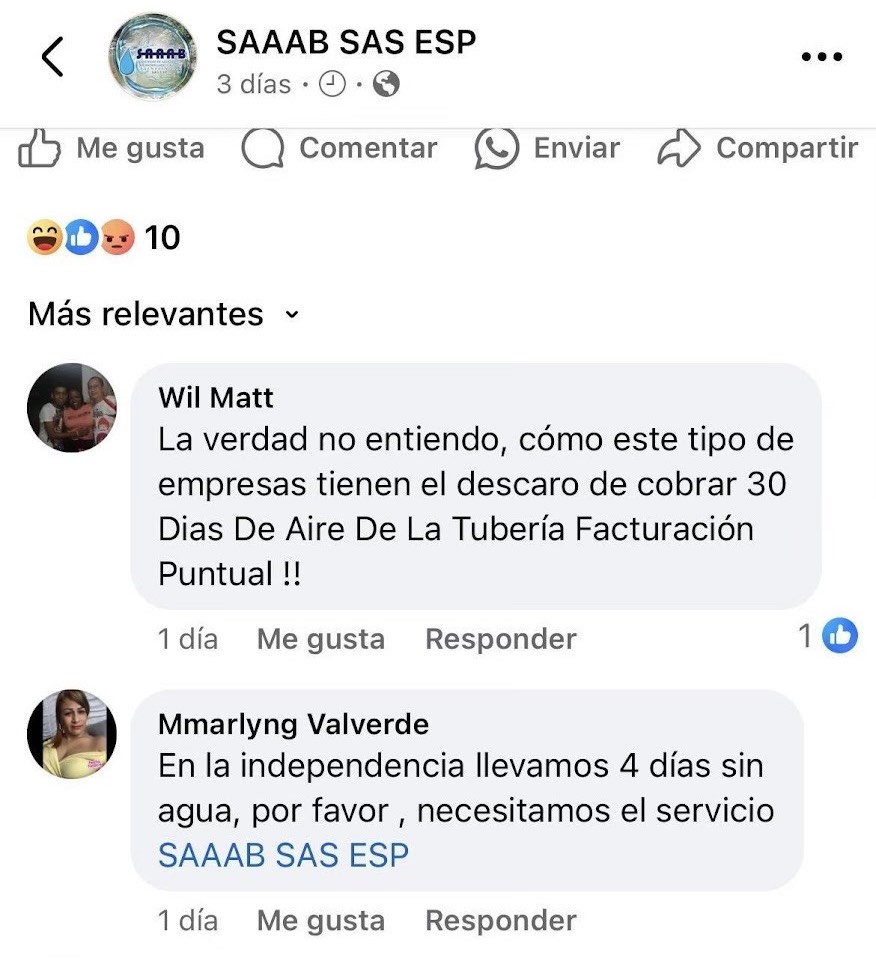Reply to Mmarlyng Valverde's comment
Screen dimensions: 876x962
click(x=501, y=920)
